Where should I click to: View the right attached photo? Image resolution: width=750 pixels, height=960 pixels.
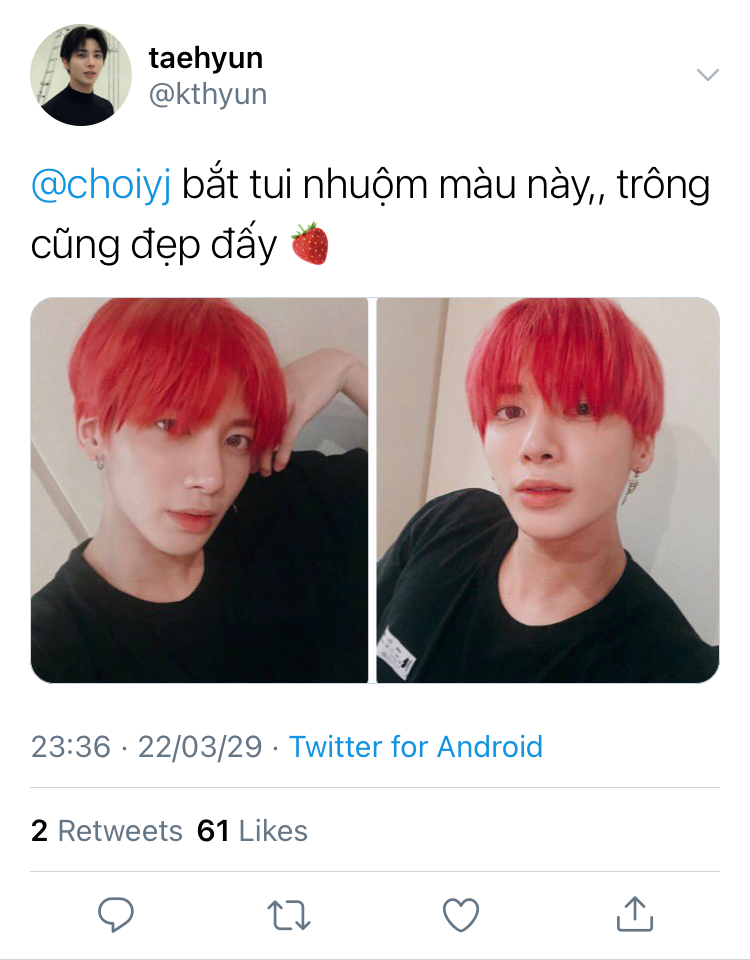click(x=548, y=490)
